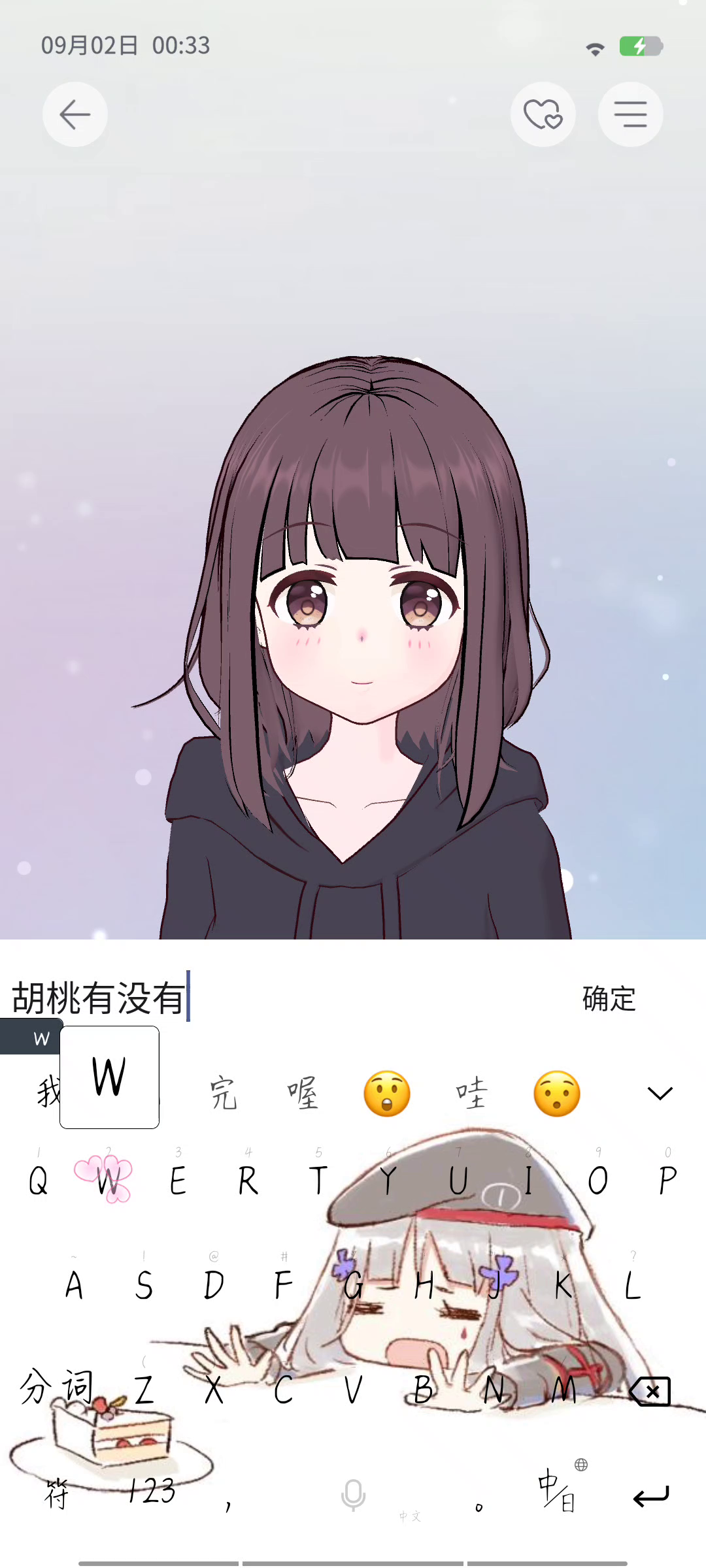
Task: Select candidate word 喔
Action: pyautogui.click(x=302, y=1093)
